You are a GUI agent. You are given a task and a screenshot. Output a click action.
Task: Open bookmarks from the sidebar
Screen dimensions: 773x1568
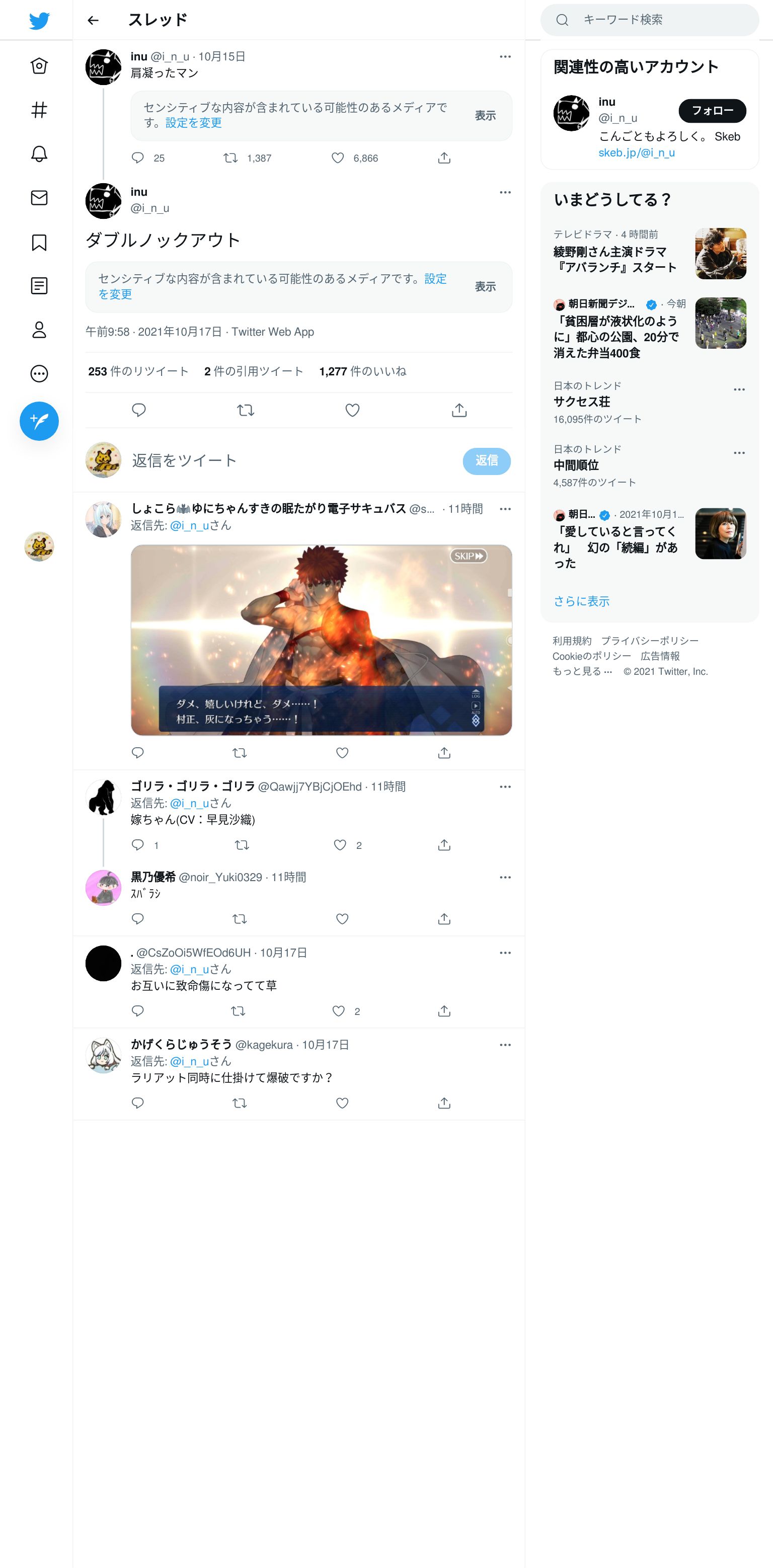point(39,242)
